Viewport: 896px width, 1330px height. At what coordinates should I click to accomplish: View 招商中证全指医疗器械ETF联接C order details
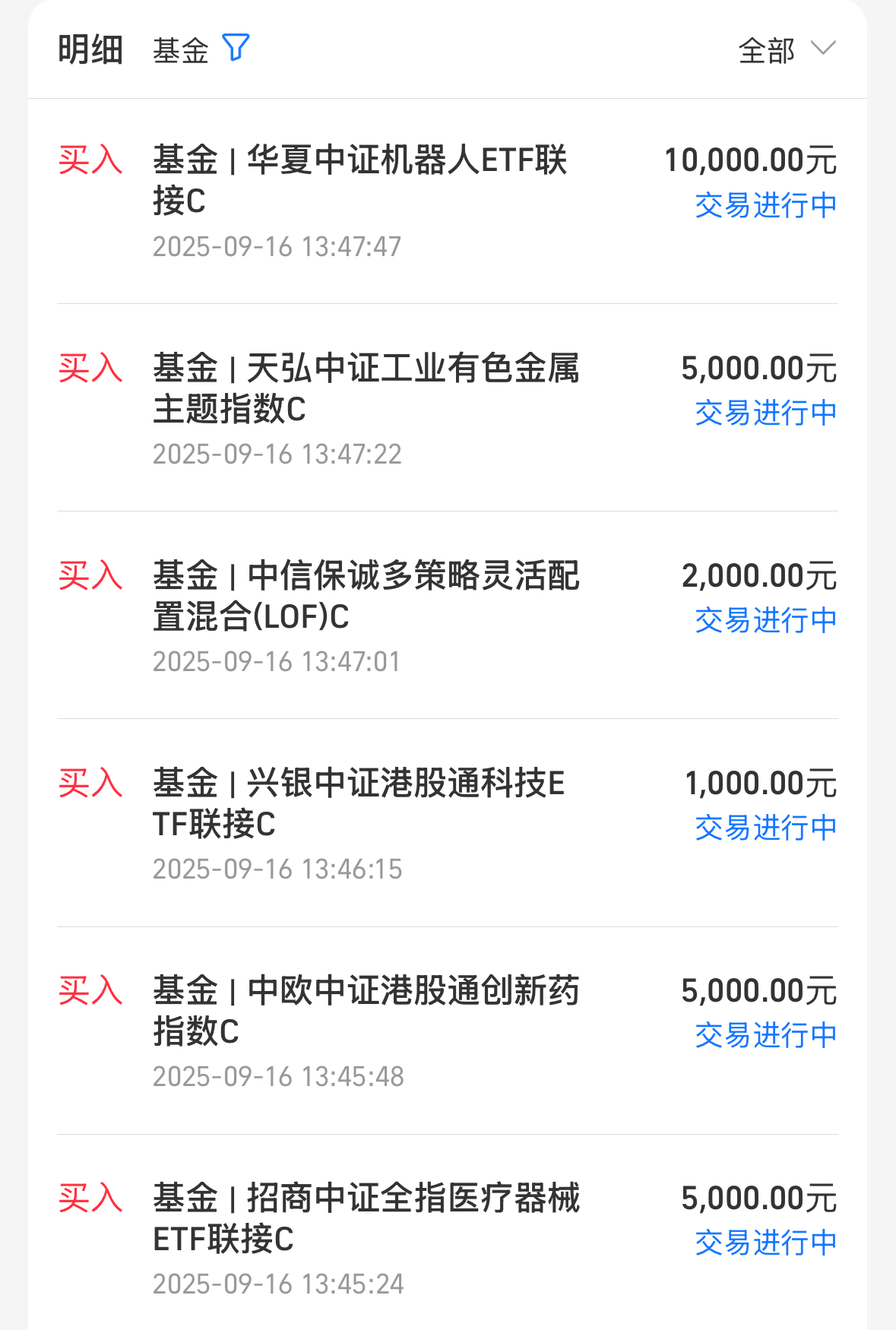coord(448,1233)
